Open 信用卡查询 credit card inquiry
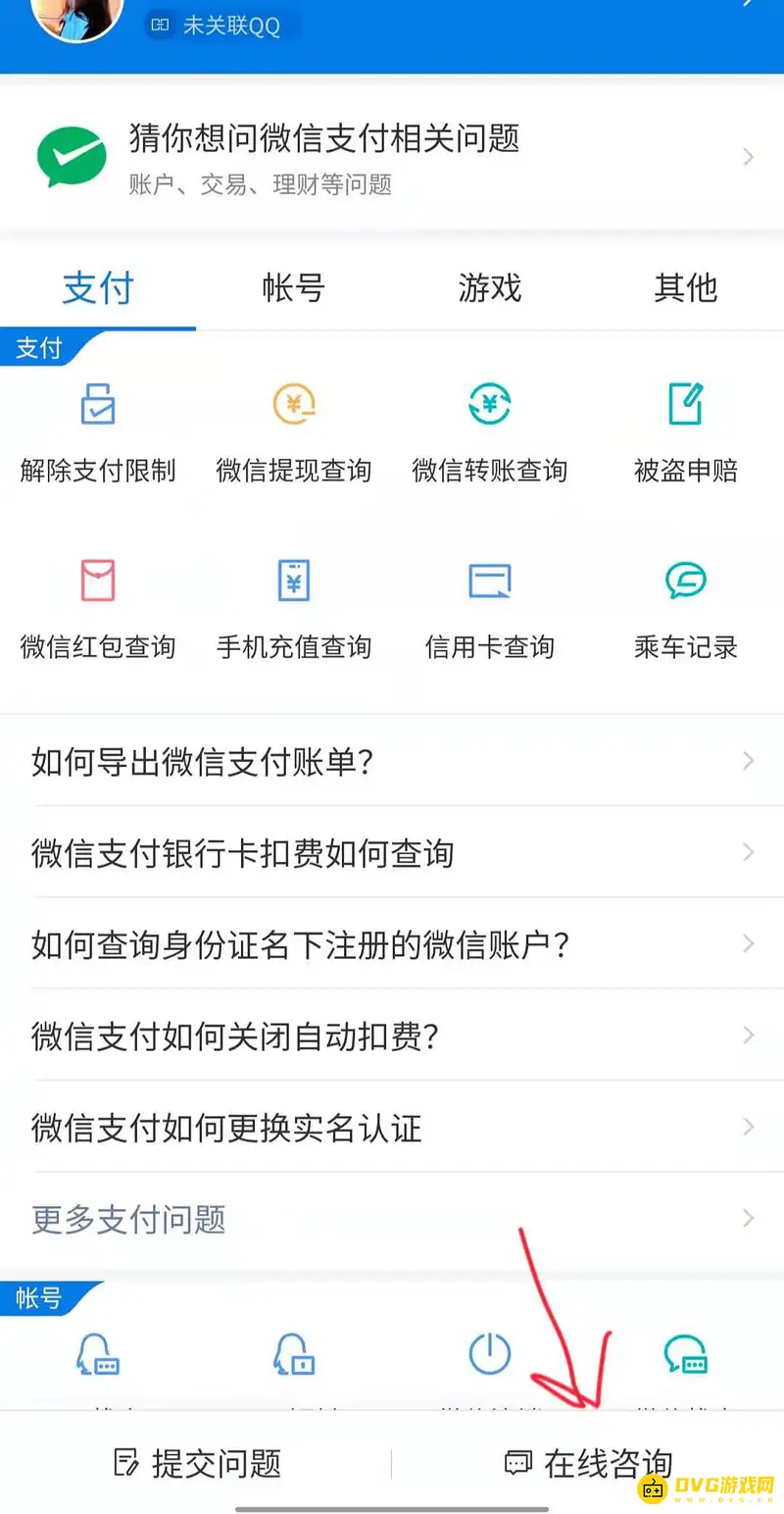The height and width of the screenshot is (1514, 784). pyautogui.click(x=489, y=580)
